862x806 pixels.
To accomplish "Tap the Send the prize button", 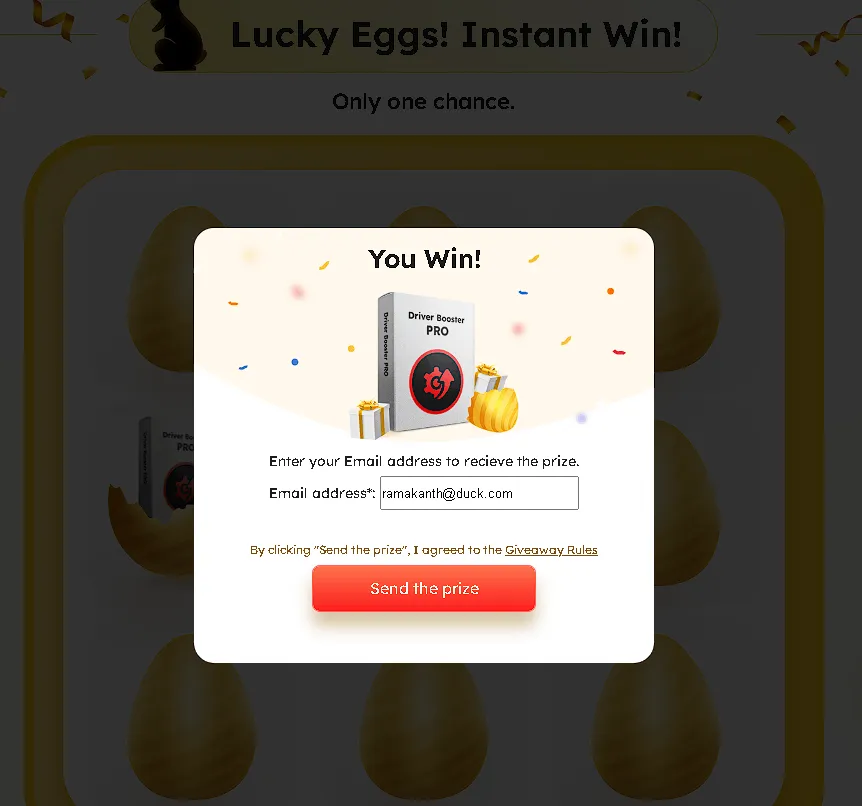I will tap(424, 588).
